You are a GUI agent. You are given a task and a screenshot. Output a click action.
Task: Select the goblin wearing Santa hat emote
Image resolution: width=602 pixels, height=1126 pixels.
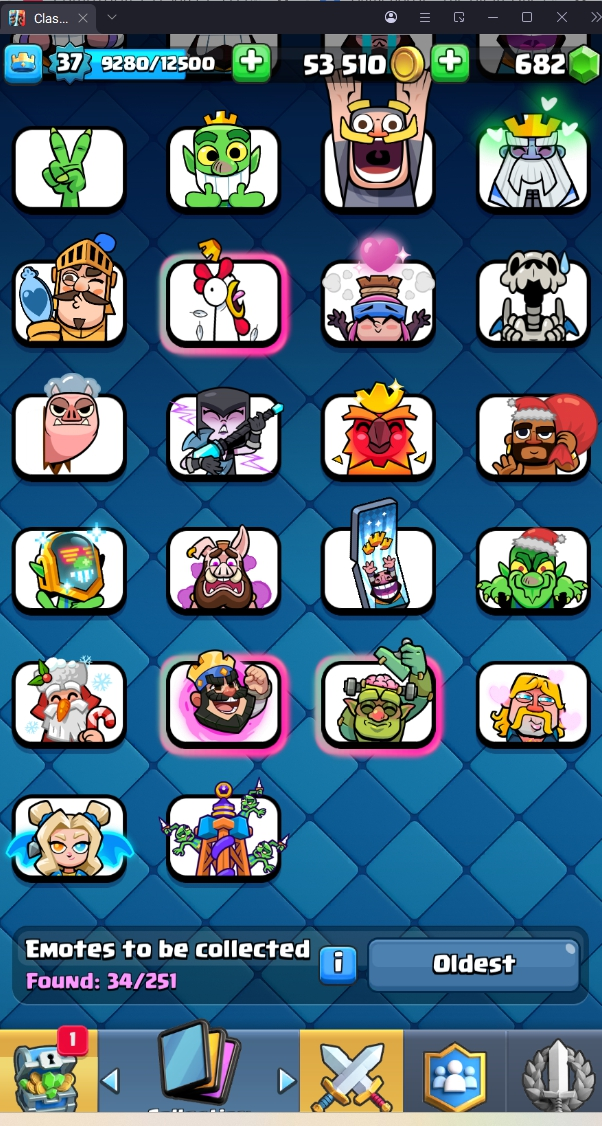pos(533,570)
